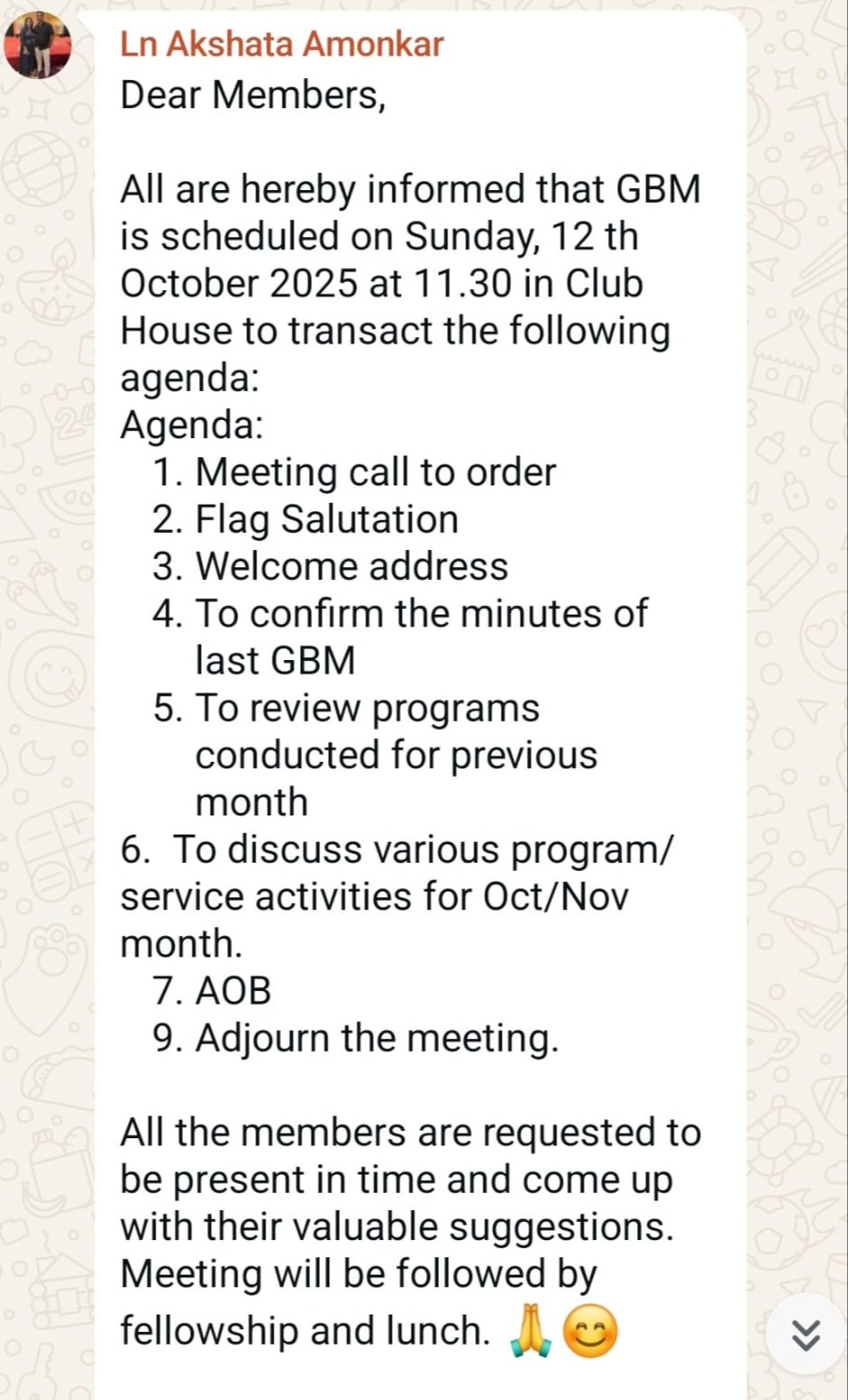The height and width of the screenshot is (1400, 848).
Task: Jump to latest messages with the down arrow
Action: click(805, 1334)
